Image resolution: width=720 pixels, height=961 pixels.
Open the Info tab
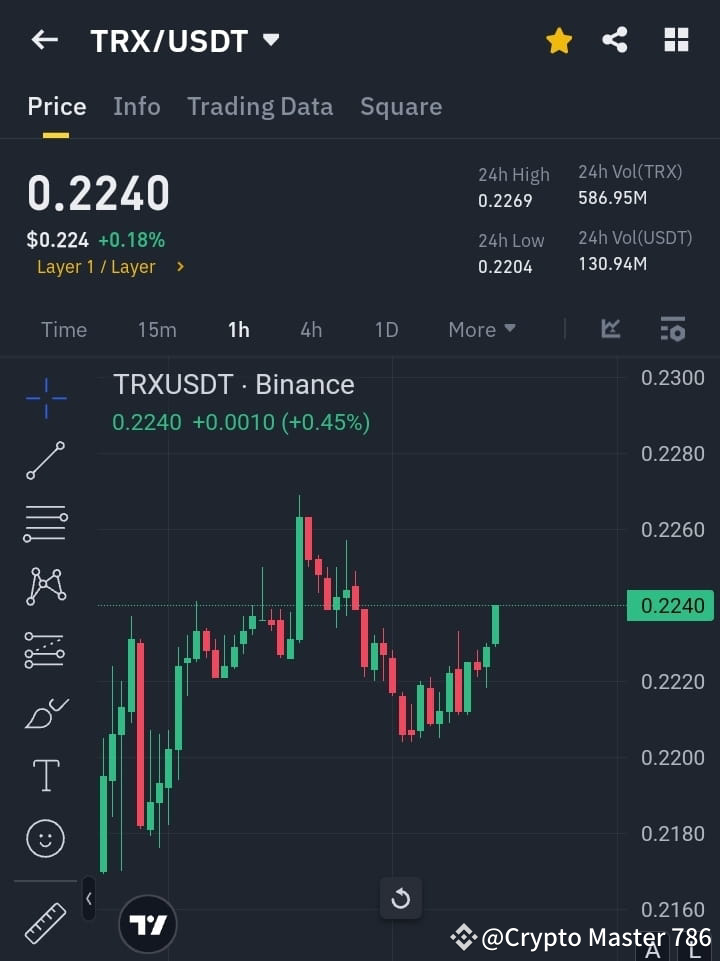click(137, 106)
